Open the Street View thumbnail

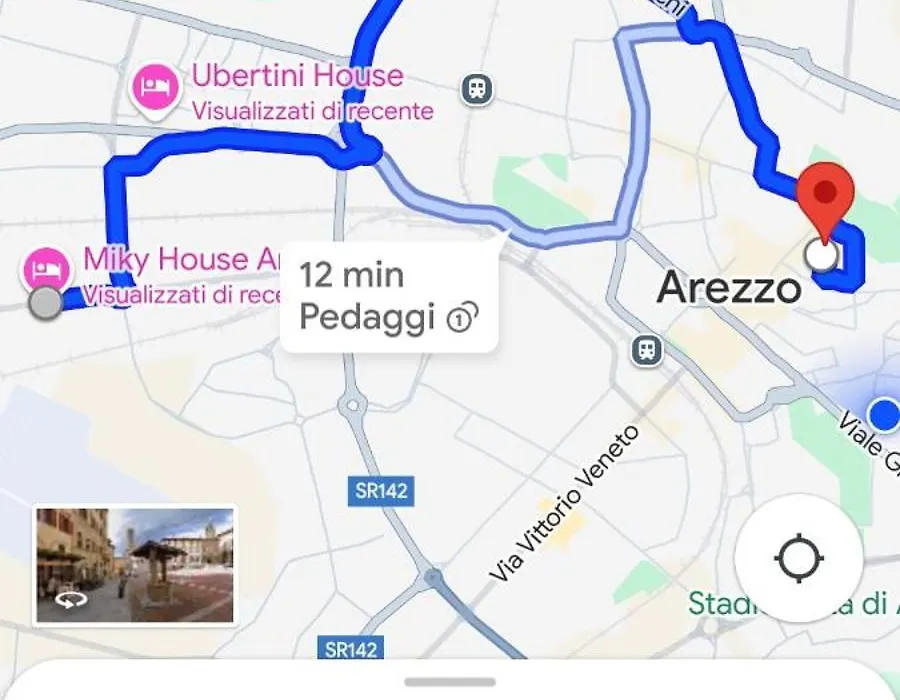click(134, 565)
